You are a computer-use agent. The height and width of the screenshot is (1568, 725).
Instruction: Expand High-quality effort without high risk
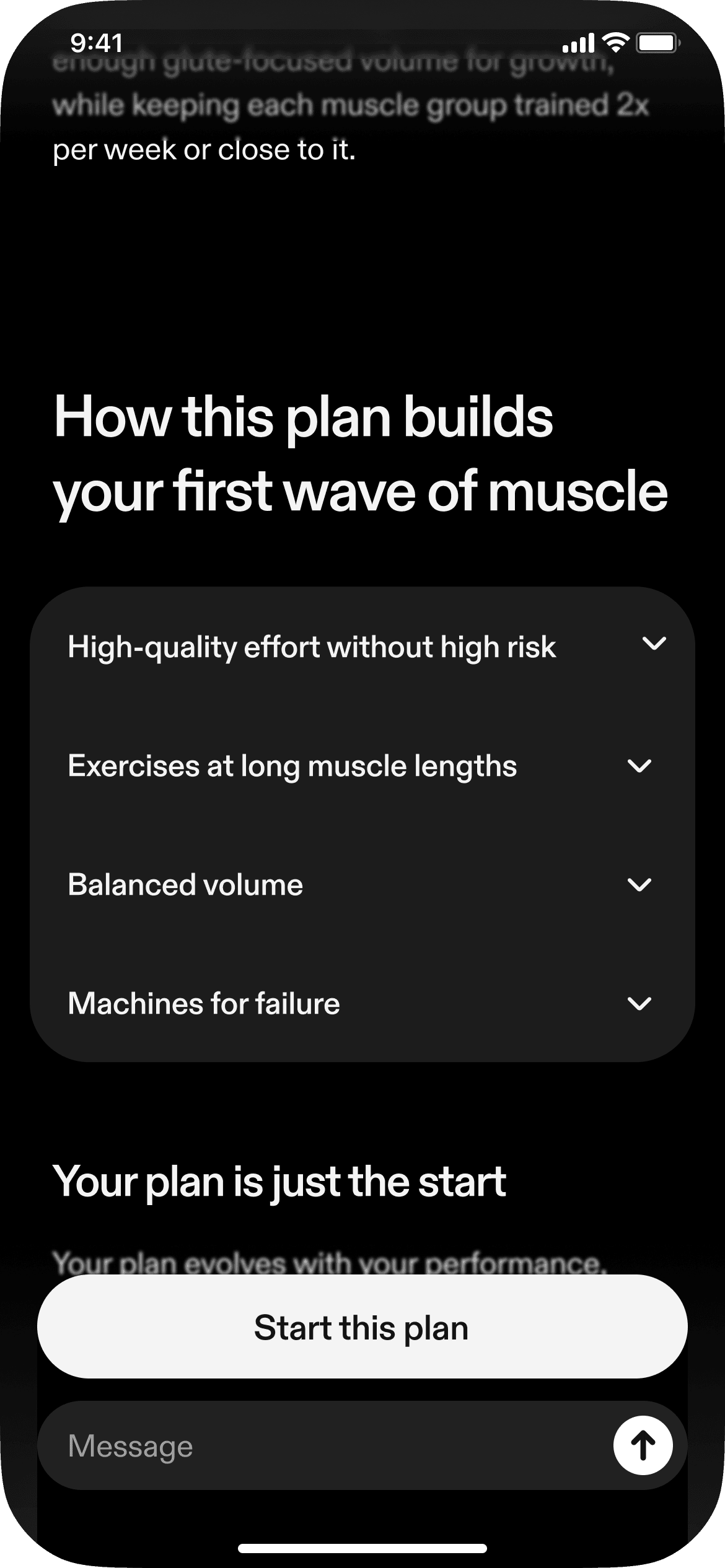tap(653, 645)
